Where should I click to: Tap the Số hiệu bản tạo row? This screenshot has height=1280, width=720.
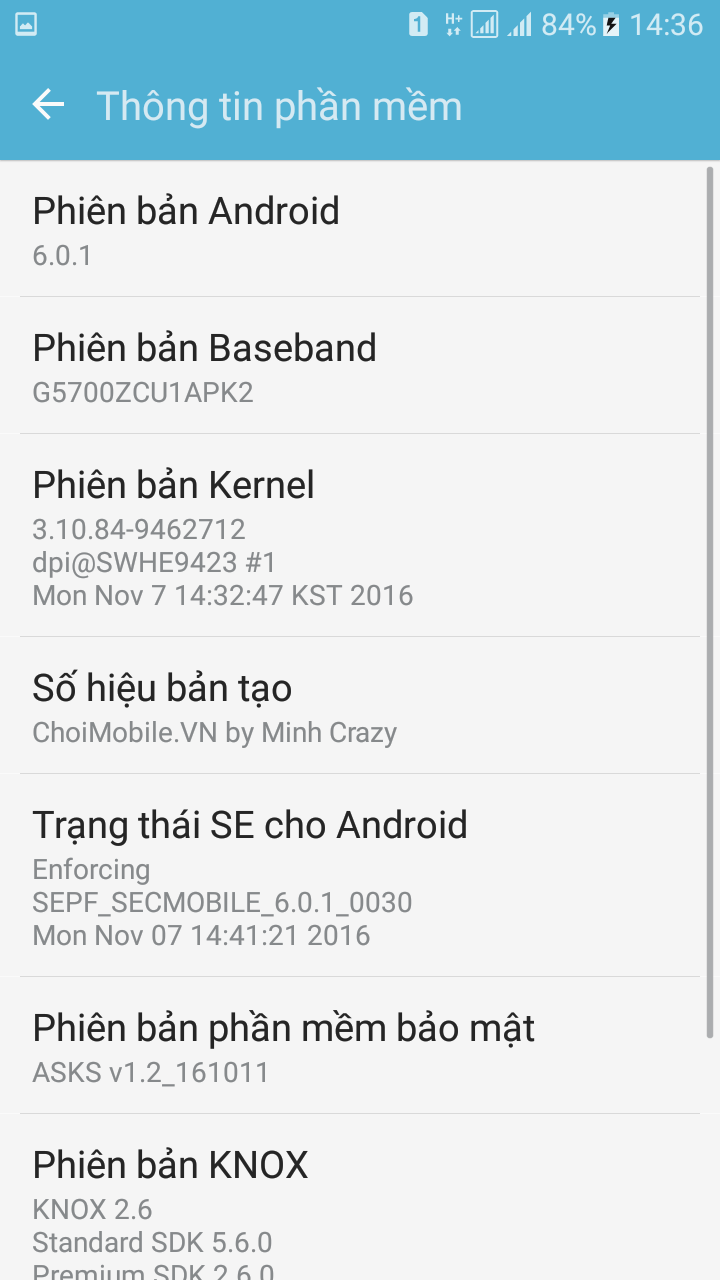click(360, 705)
